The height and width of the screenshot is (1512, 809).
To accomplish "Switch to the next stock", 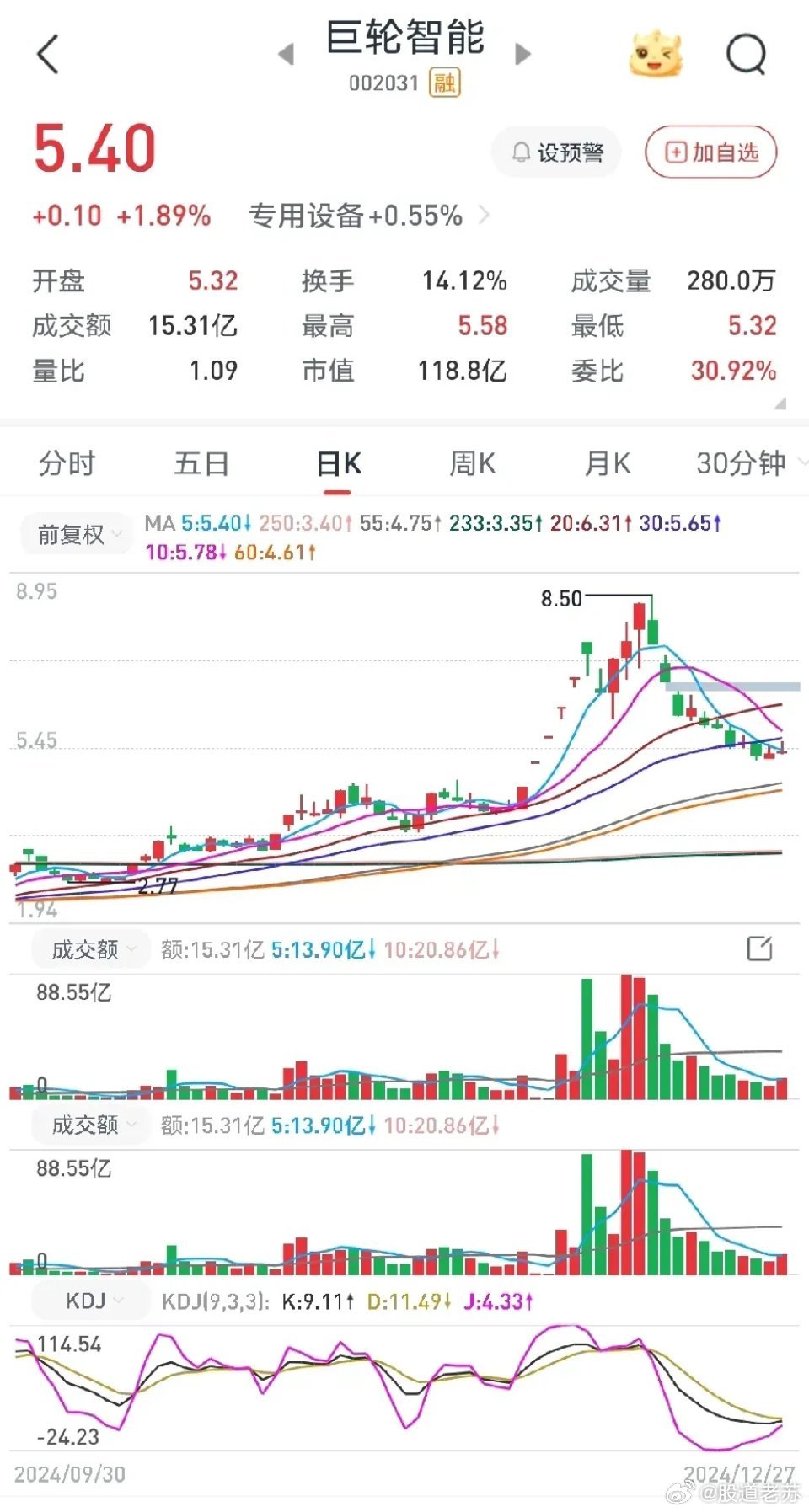I will [522, 55].
